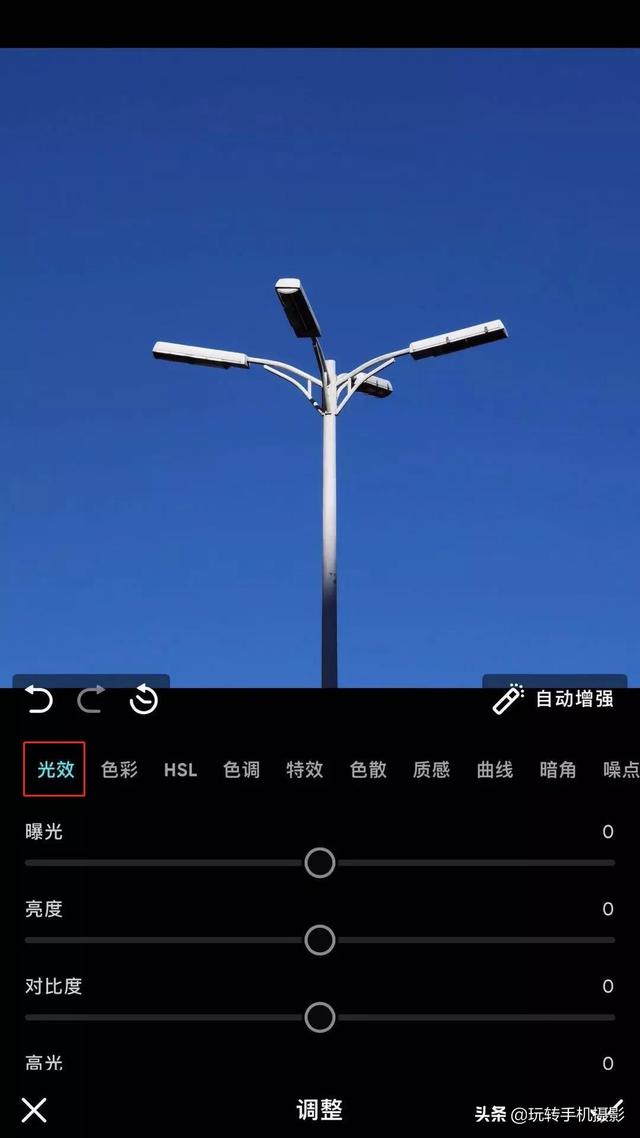This screenshot has width=640, height=1138.
Task: Tap the 对比度 contrast slider
Action: 320,1018
